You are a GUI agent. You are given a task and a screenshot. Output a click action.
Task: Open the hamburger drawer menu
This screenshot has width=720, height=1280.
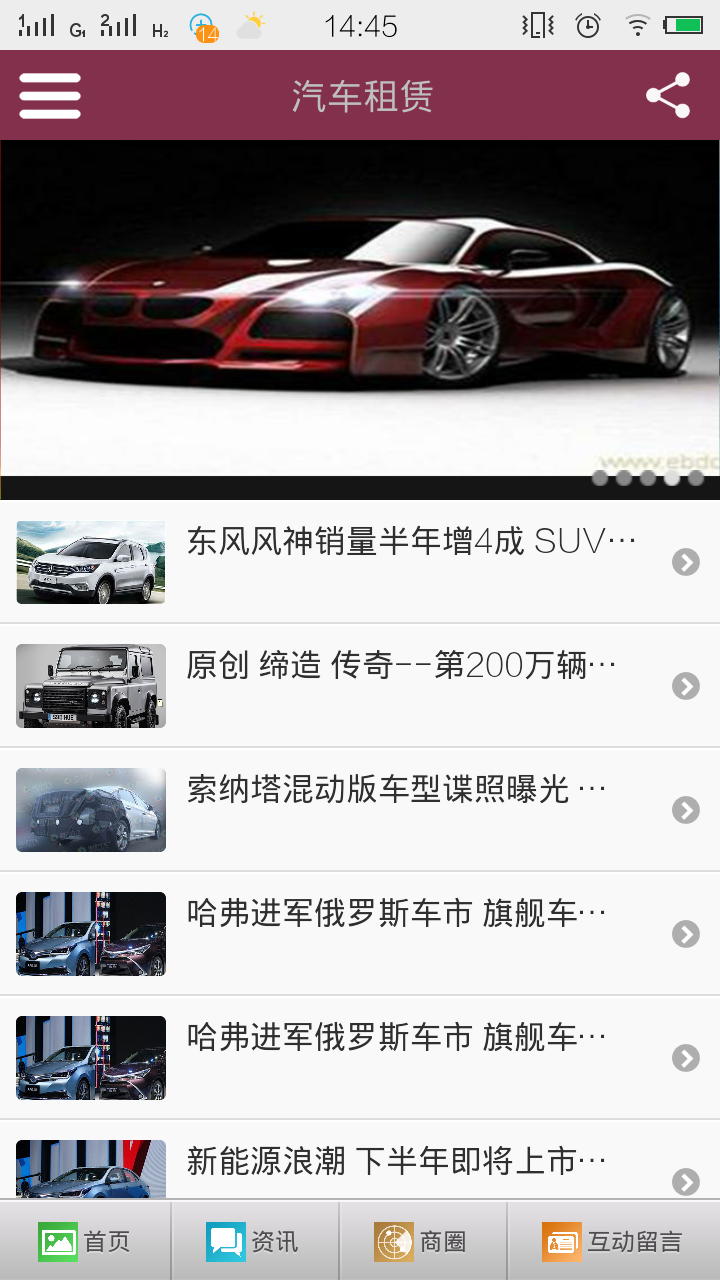point(50,96)
